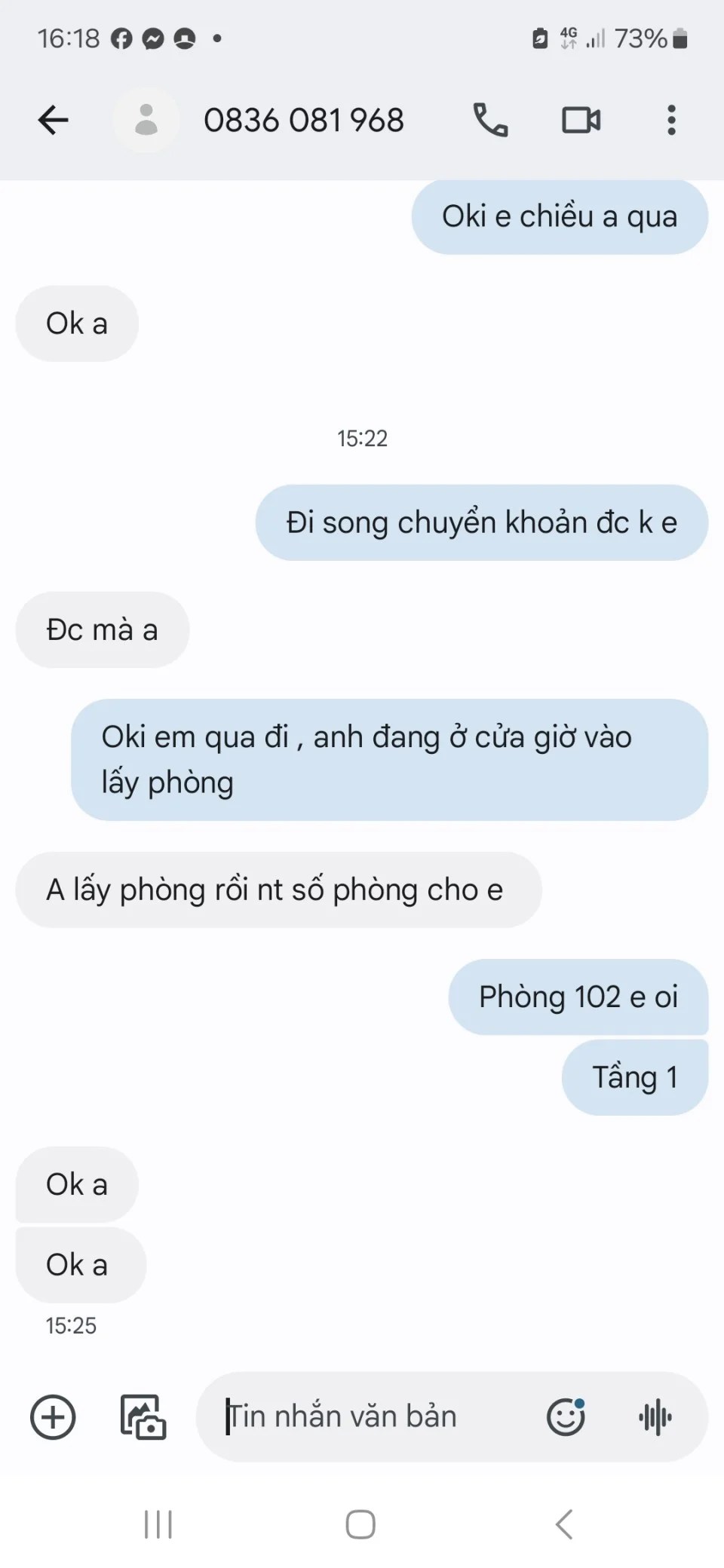The height and width of the screenshot is (1568, 724).
Task: Open contact avatar for 0836 081 968
Action: tap(146, 120)
